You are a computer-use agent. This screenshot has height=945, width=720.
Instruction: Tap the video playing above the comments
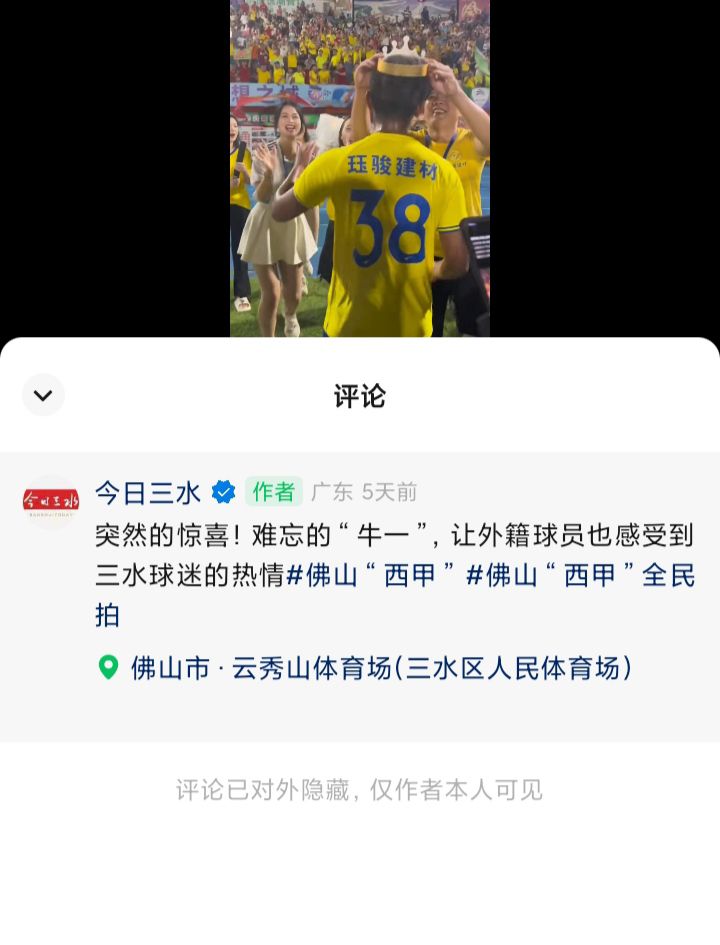(x=360, y=168)
